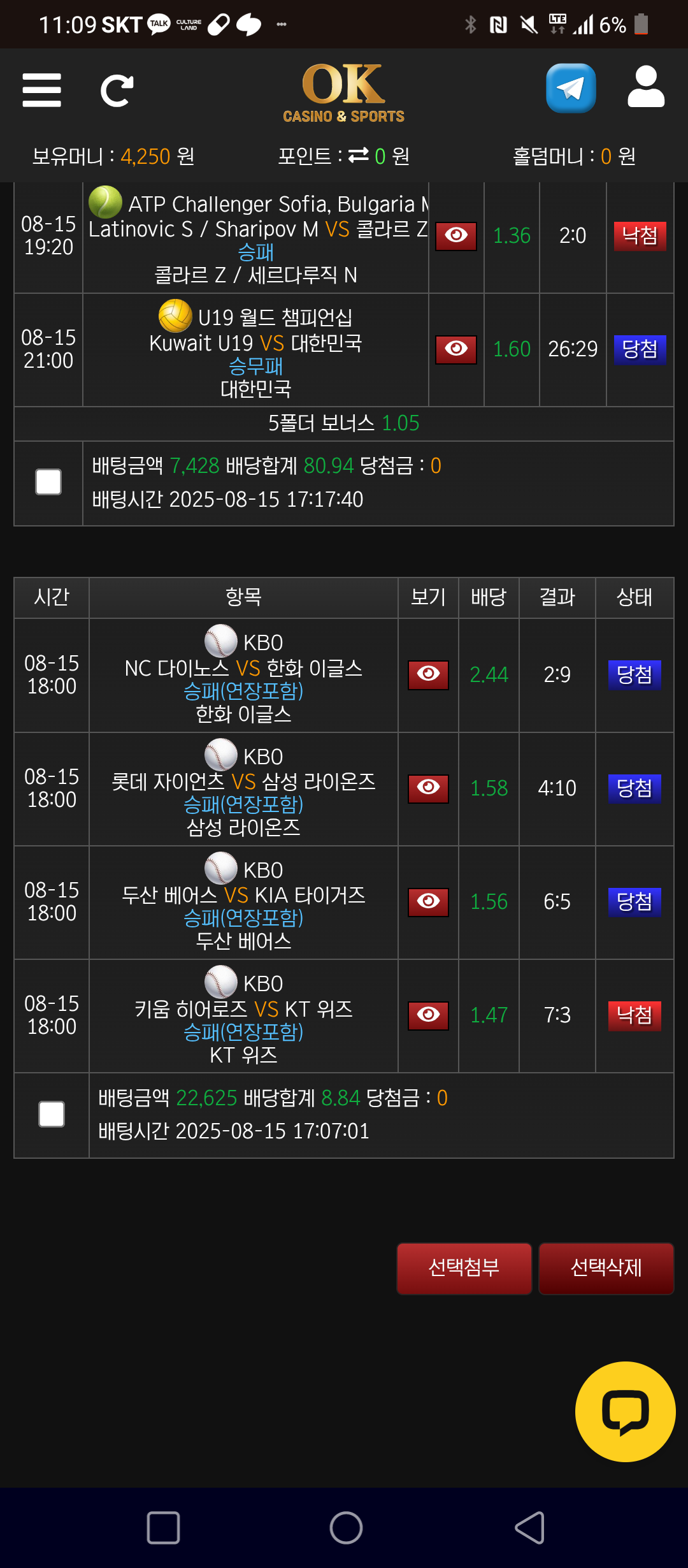View details for 롯데 자이언츠 VS 삼성 라이온즈

428,788
